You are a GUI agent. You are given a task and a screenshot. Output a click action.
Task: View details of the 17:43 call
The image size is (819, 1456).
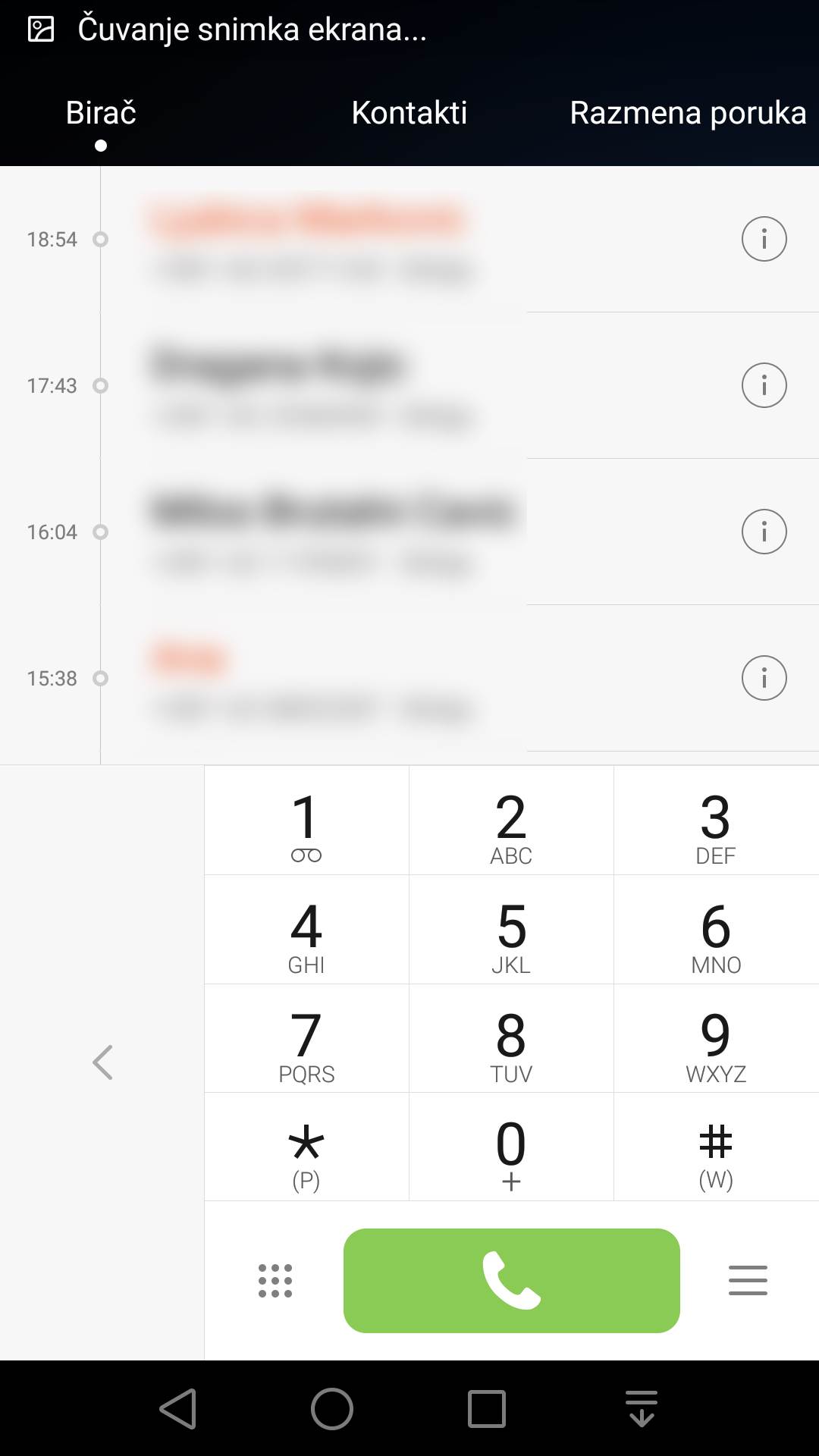(x=764, y=385)
